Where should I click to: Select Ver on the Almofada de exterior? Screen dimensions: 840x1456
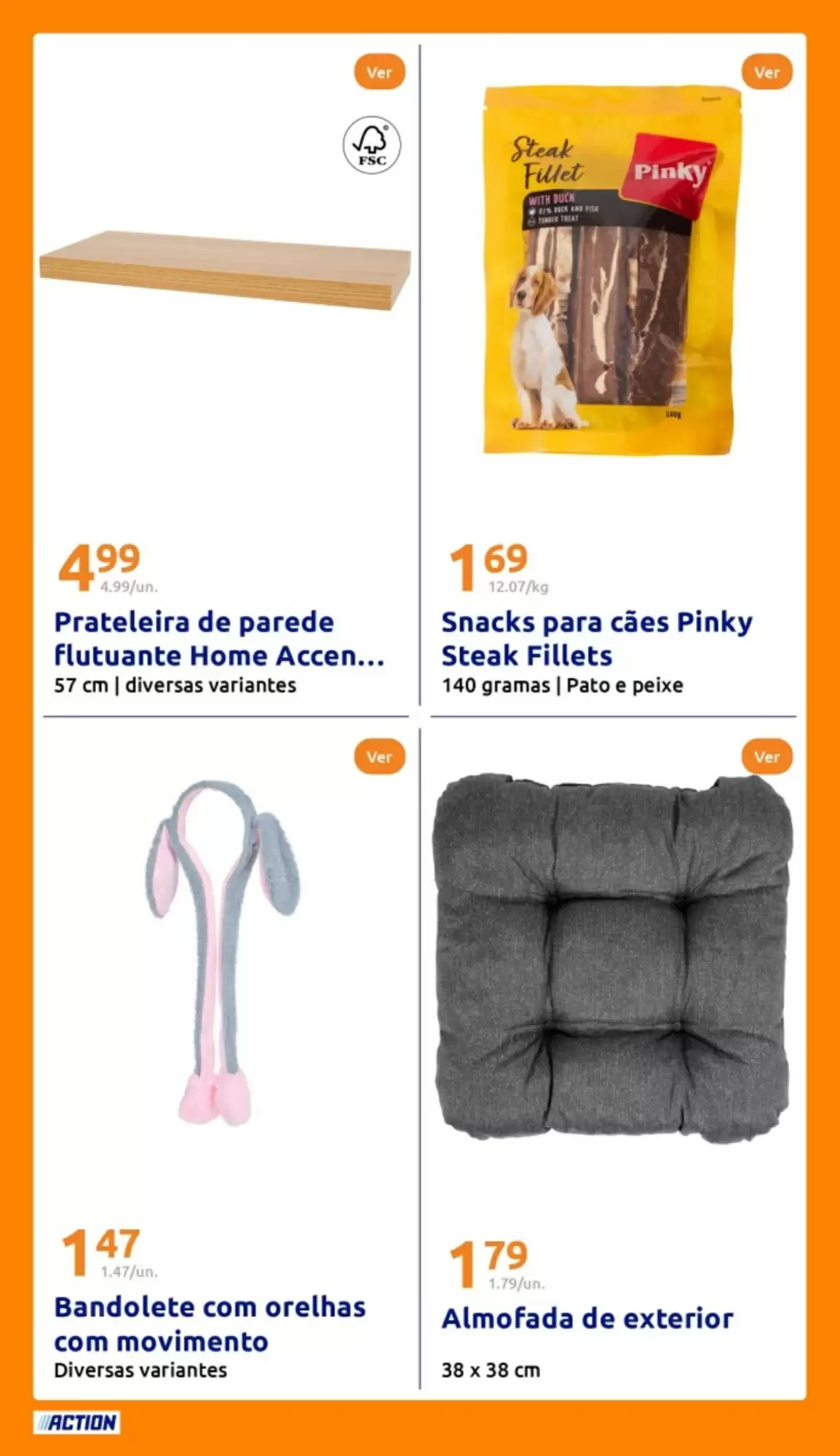[766, 757]
